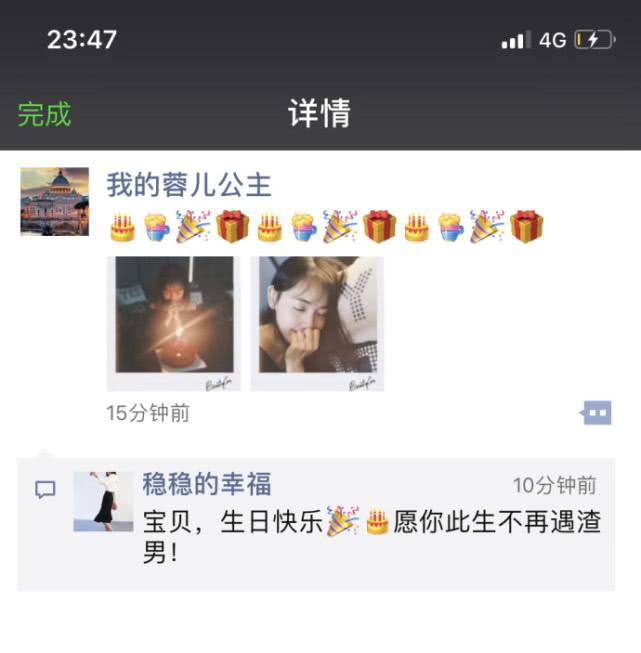View the photo of the sleeping woman
641x653 pixels.
coord(317,323)
